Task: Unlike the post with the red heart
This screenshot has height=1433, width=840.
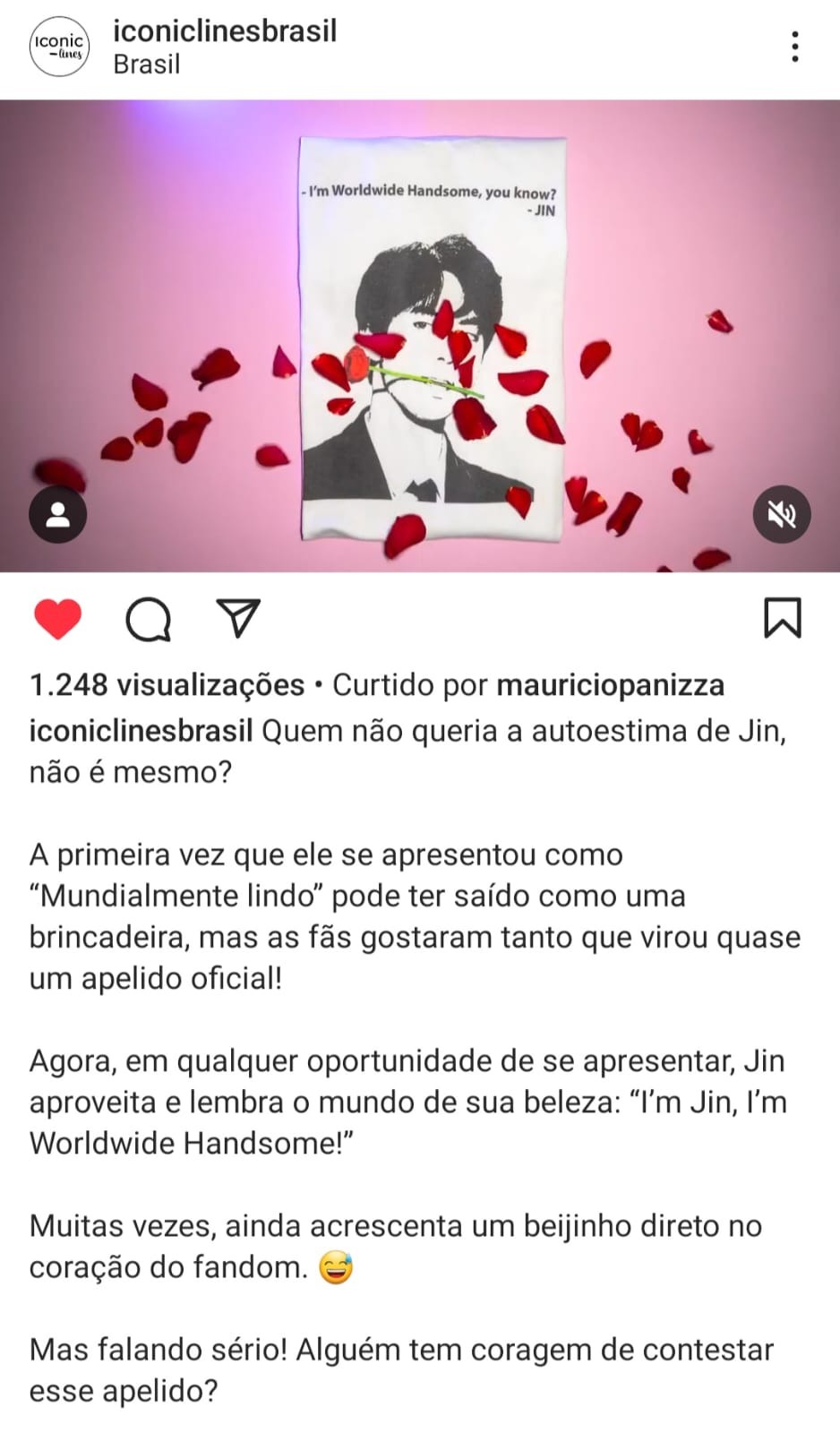Action: (58, 619)
